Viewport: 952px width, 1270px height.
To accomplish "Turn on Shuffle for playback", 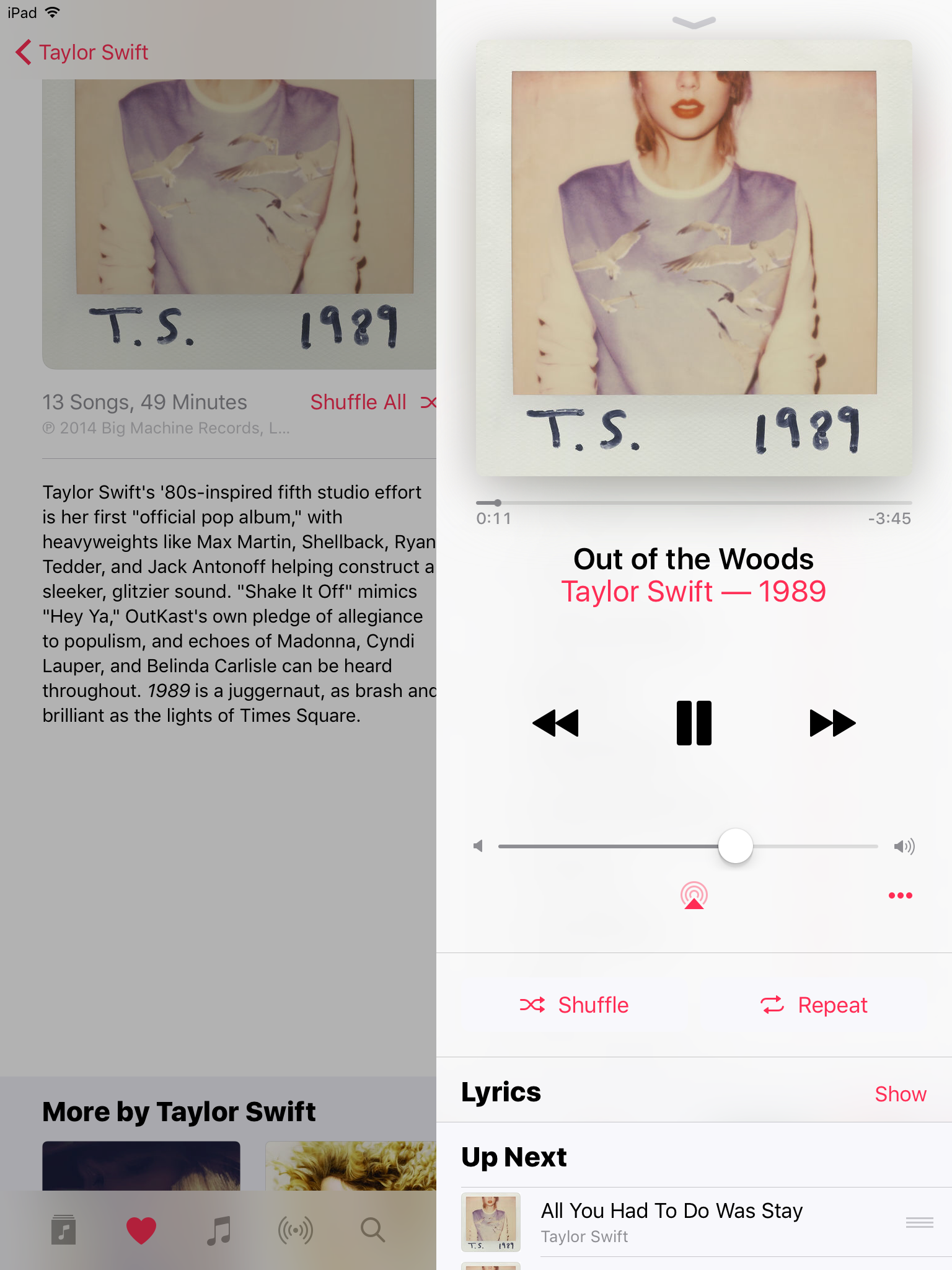I will click(x=574, y=1005).
